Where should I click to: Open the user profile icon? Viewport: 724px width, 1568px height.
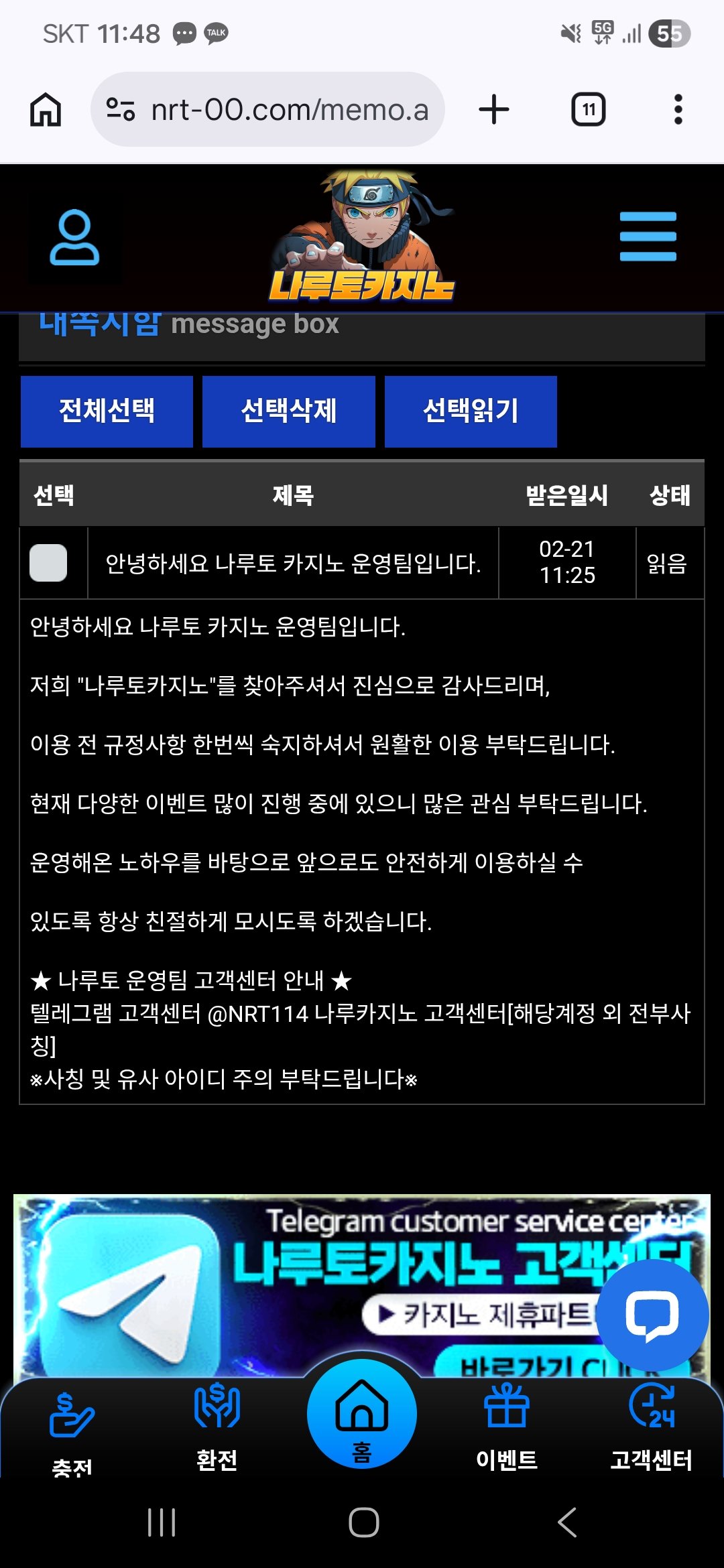74,238
